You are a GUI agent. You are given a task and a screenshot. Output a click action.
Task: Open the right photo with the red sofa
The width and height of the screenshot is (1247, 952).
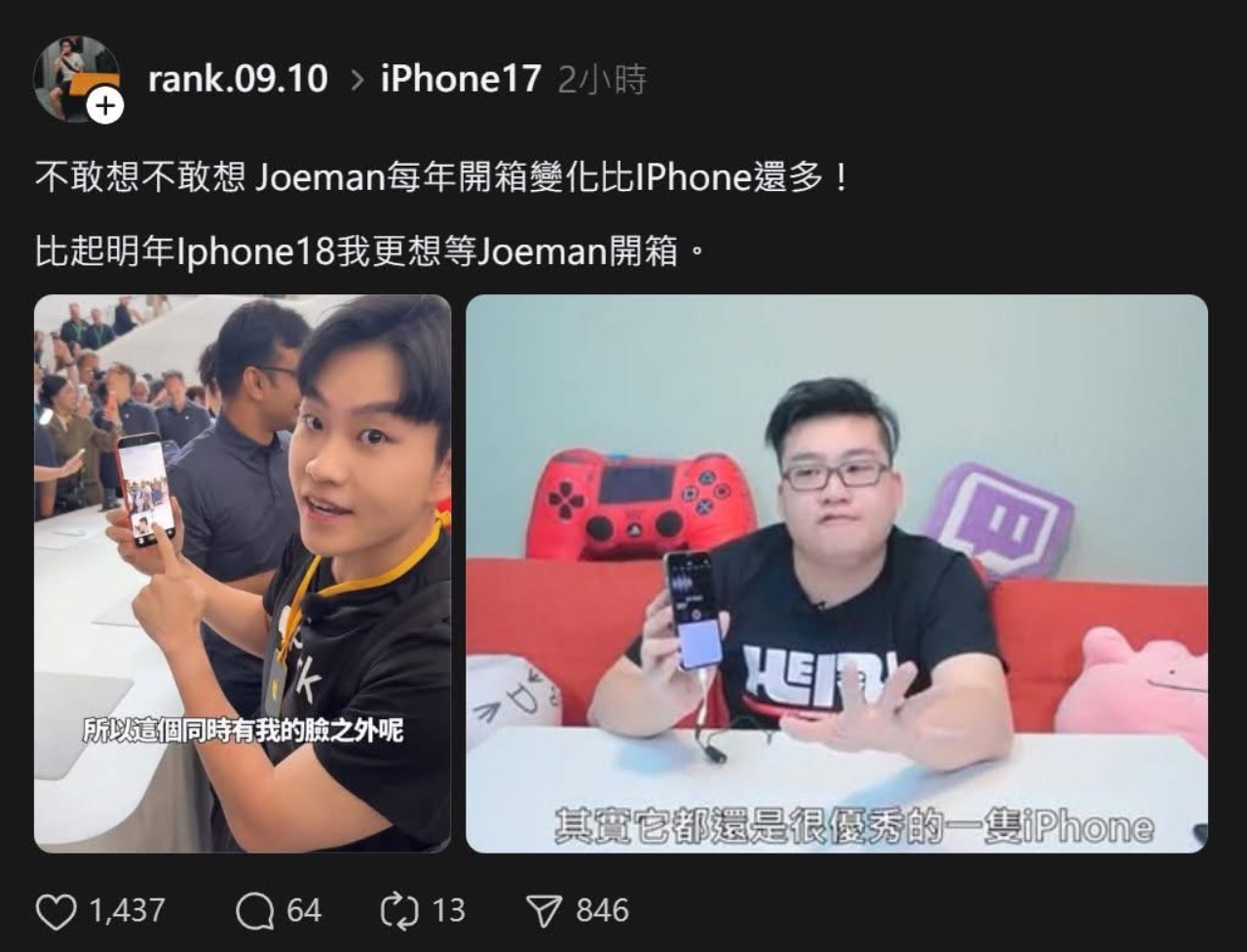point(836,573)
